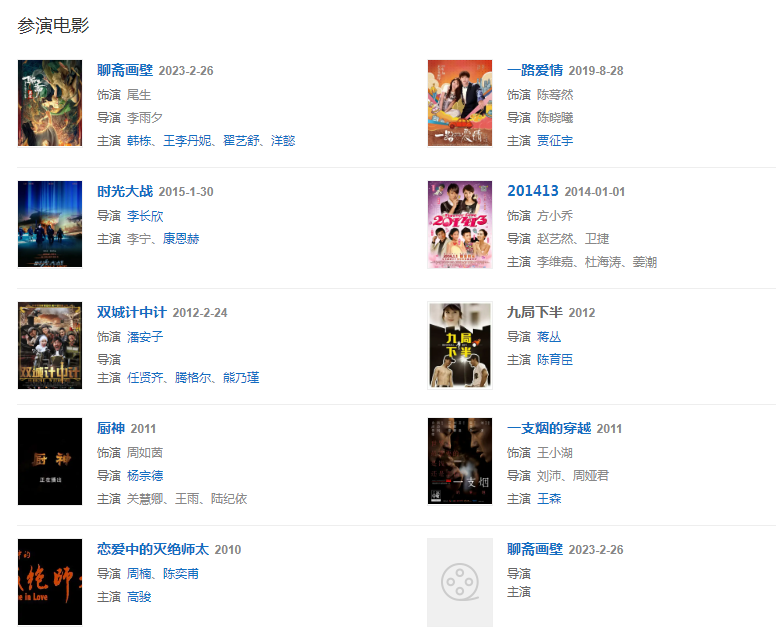The width and height of the screenshot is (776, 639).
Task: Open the first 聊斋画壁 movie title link
Action: [125, 70]
